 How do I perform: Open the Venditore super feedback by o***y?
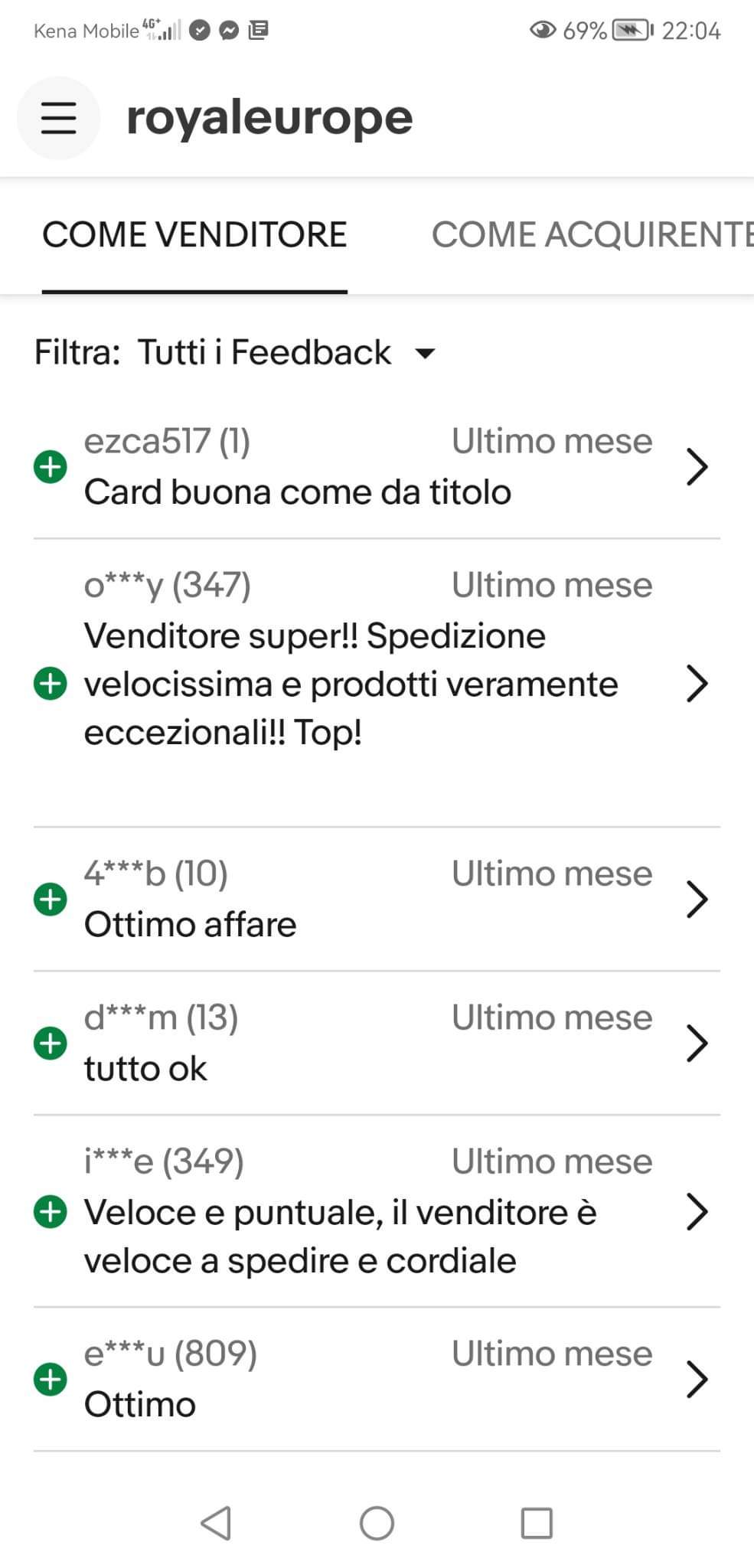tap(377, 683)
